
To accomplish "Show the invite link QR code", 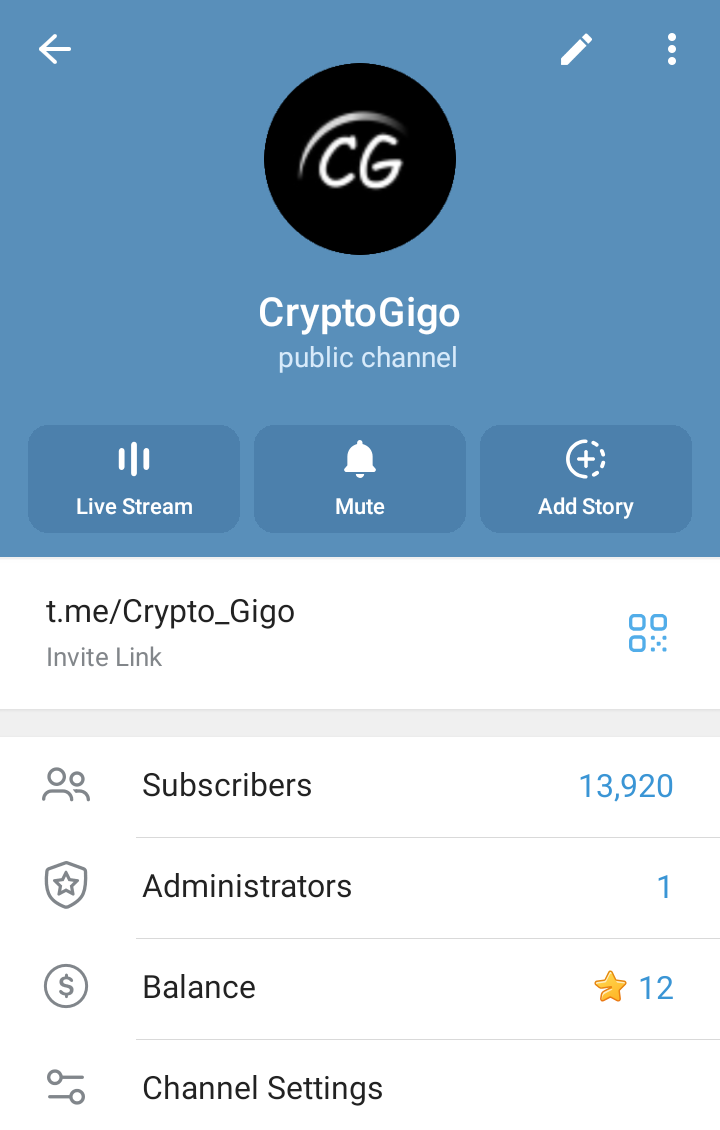I will [x=648, y=632].
